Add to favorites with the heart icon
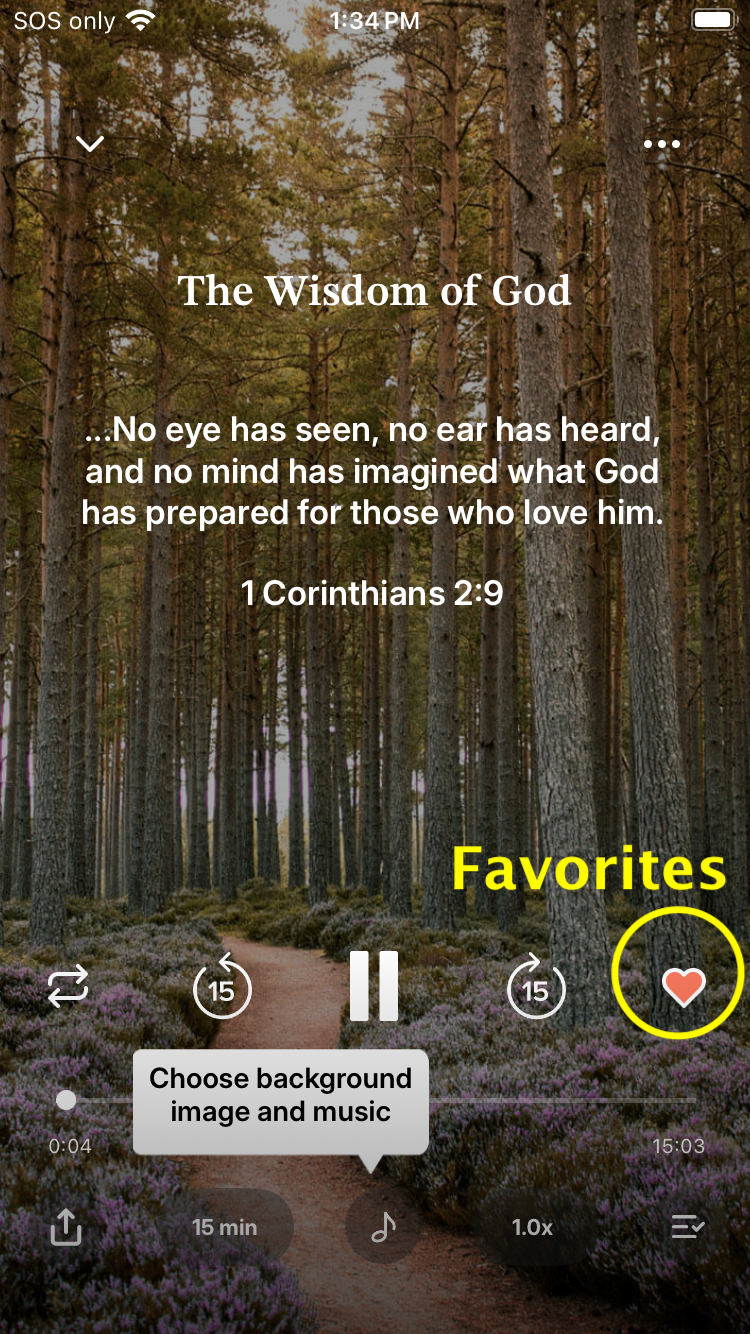 (x=683, y=988)
